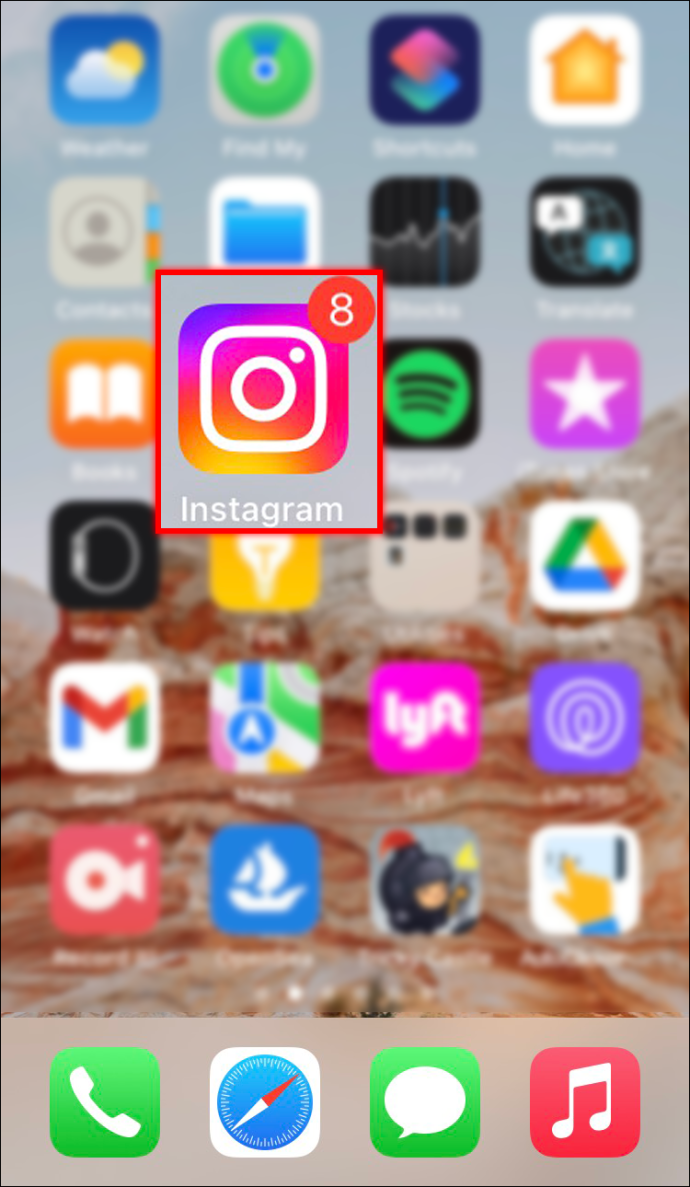Open the Phone app in dock
The image size is (690, 1187).
click(104, 1101)
